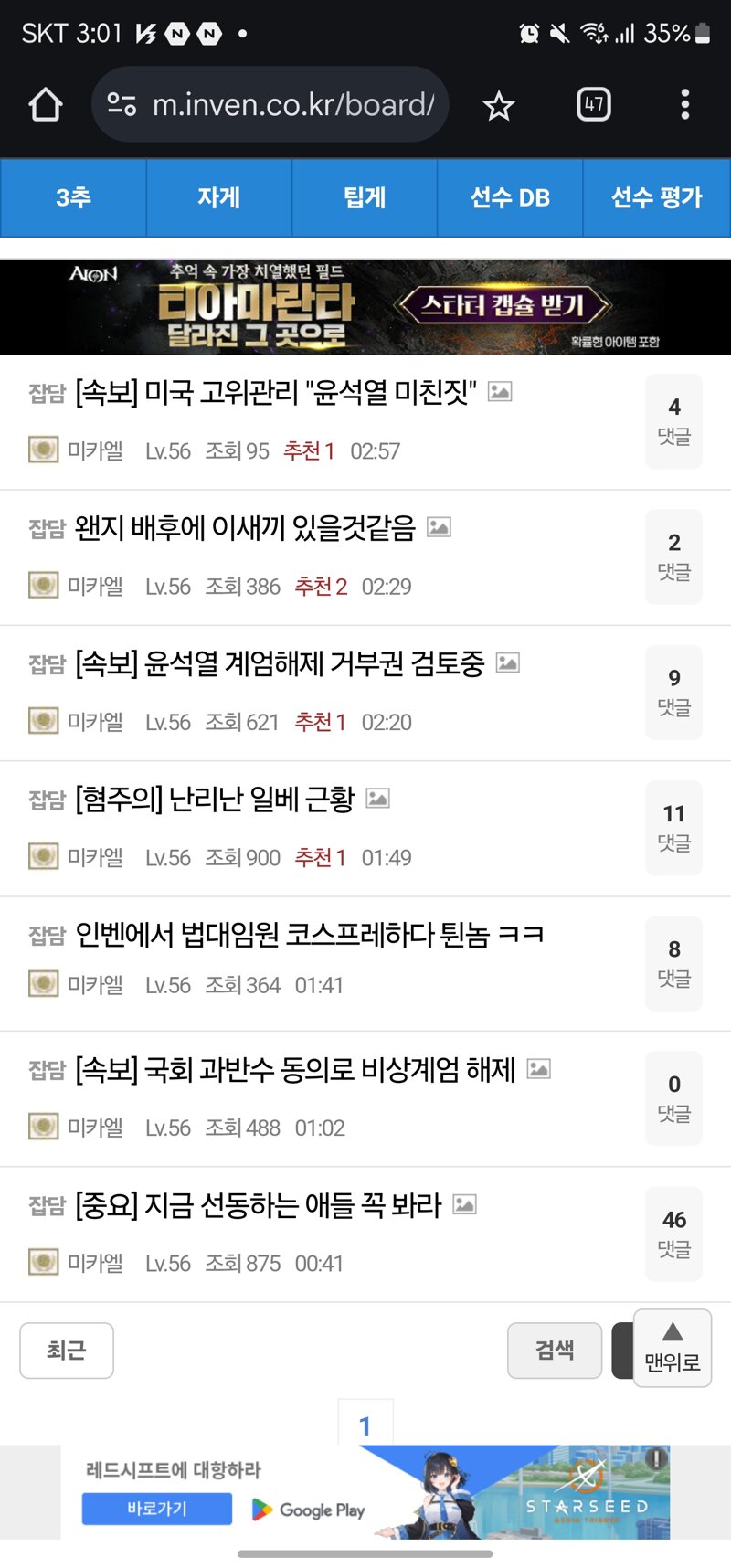
Task: Switch to the 3추 tab
Action: pyautogui.click(x=73, y=197)
